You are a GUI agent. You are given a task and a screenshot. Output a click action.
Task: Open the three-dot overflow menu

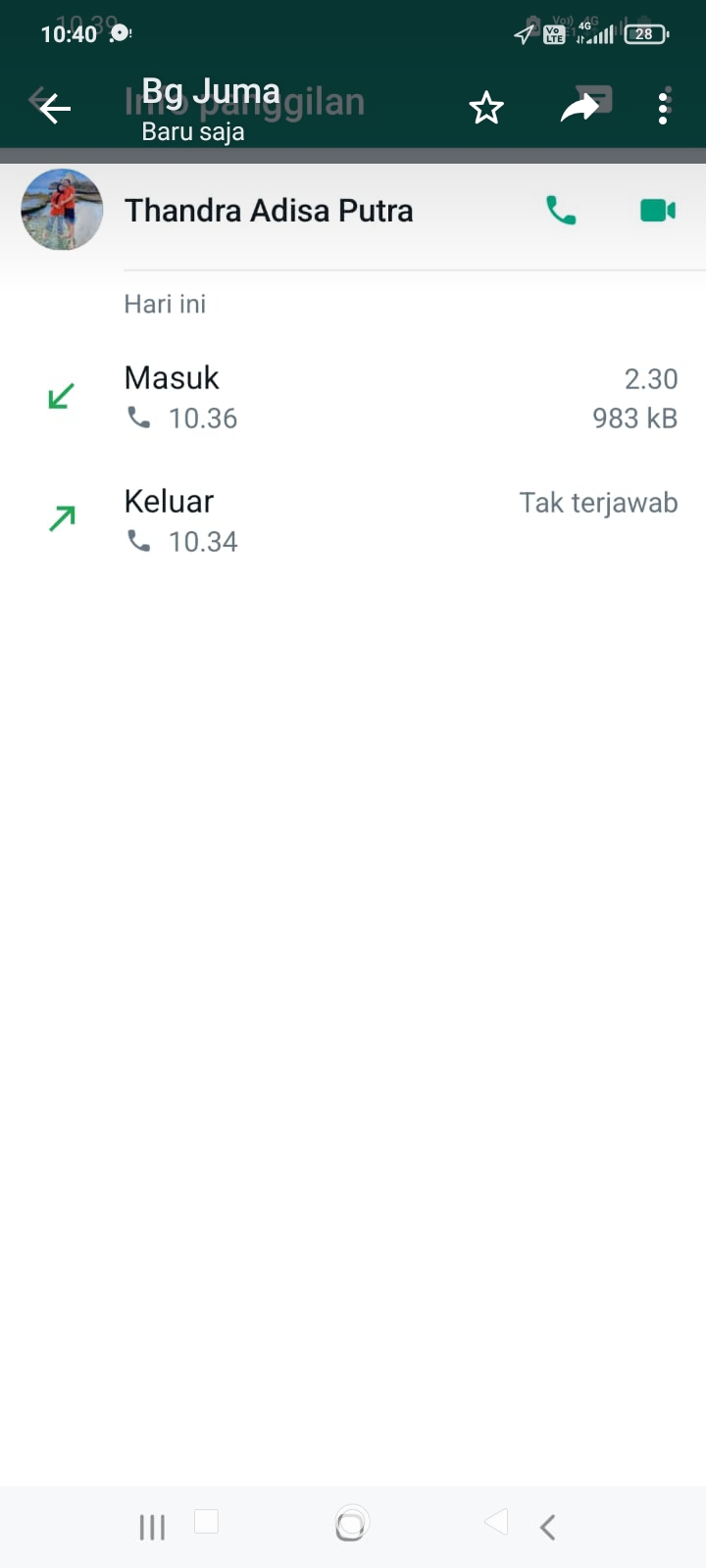(x=664, y=107)
